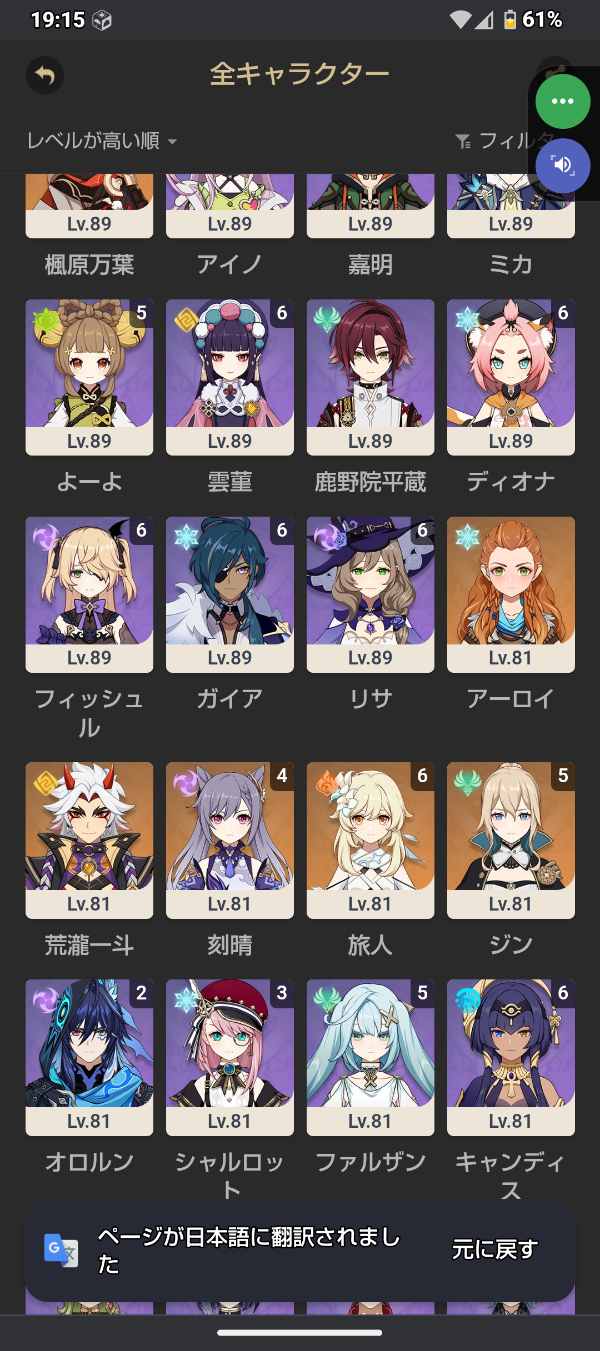Image resolution: width=600 pixels, height=1351 pixels.
Task: Open the レベルが高い順 sort dropdown
Action: click(x=102, y=142)
